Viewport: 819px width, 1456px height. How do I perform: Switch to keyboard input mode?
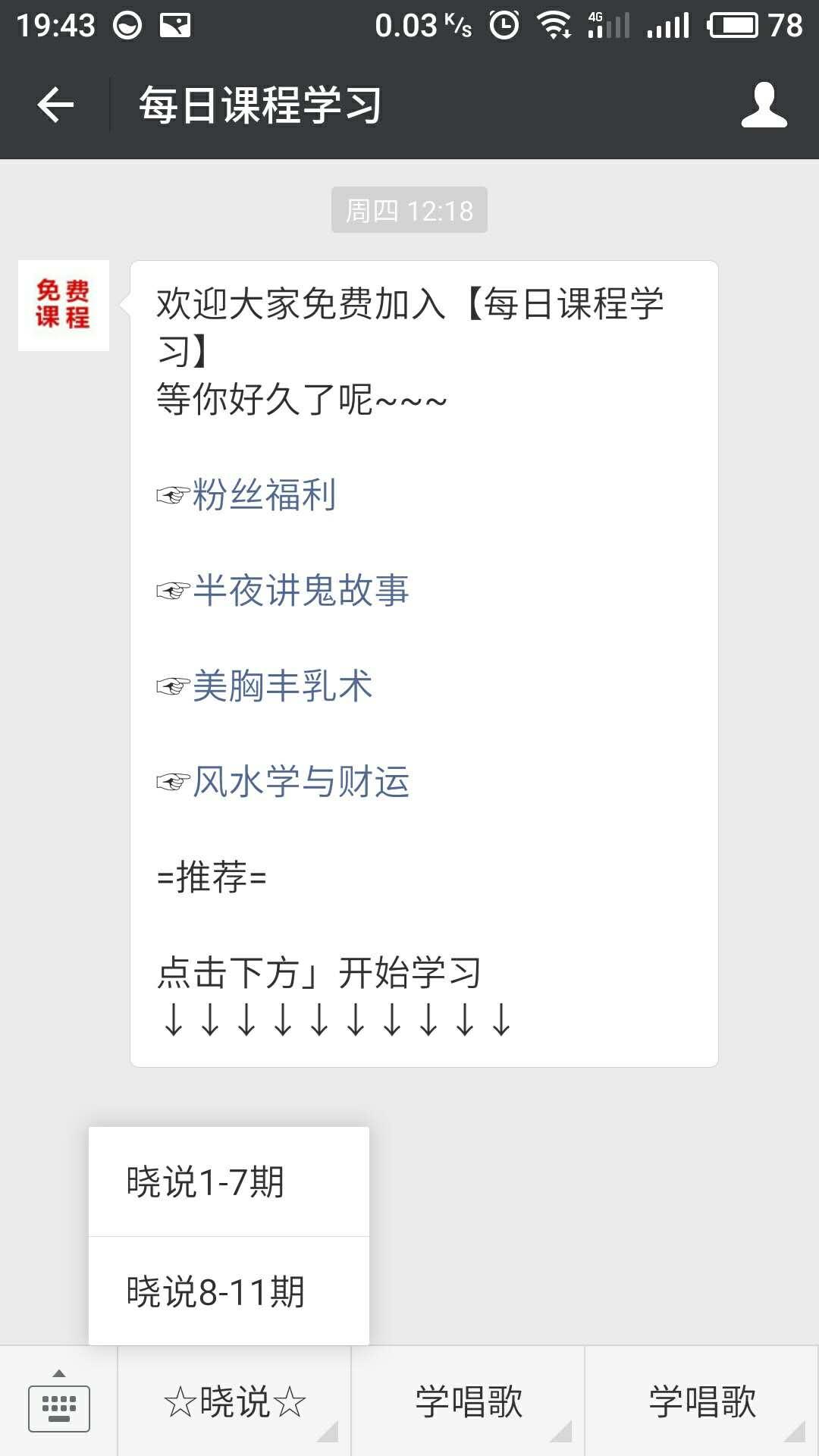click(58, 1403)
